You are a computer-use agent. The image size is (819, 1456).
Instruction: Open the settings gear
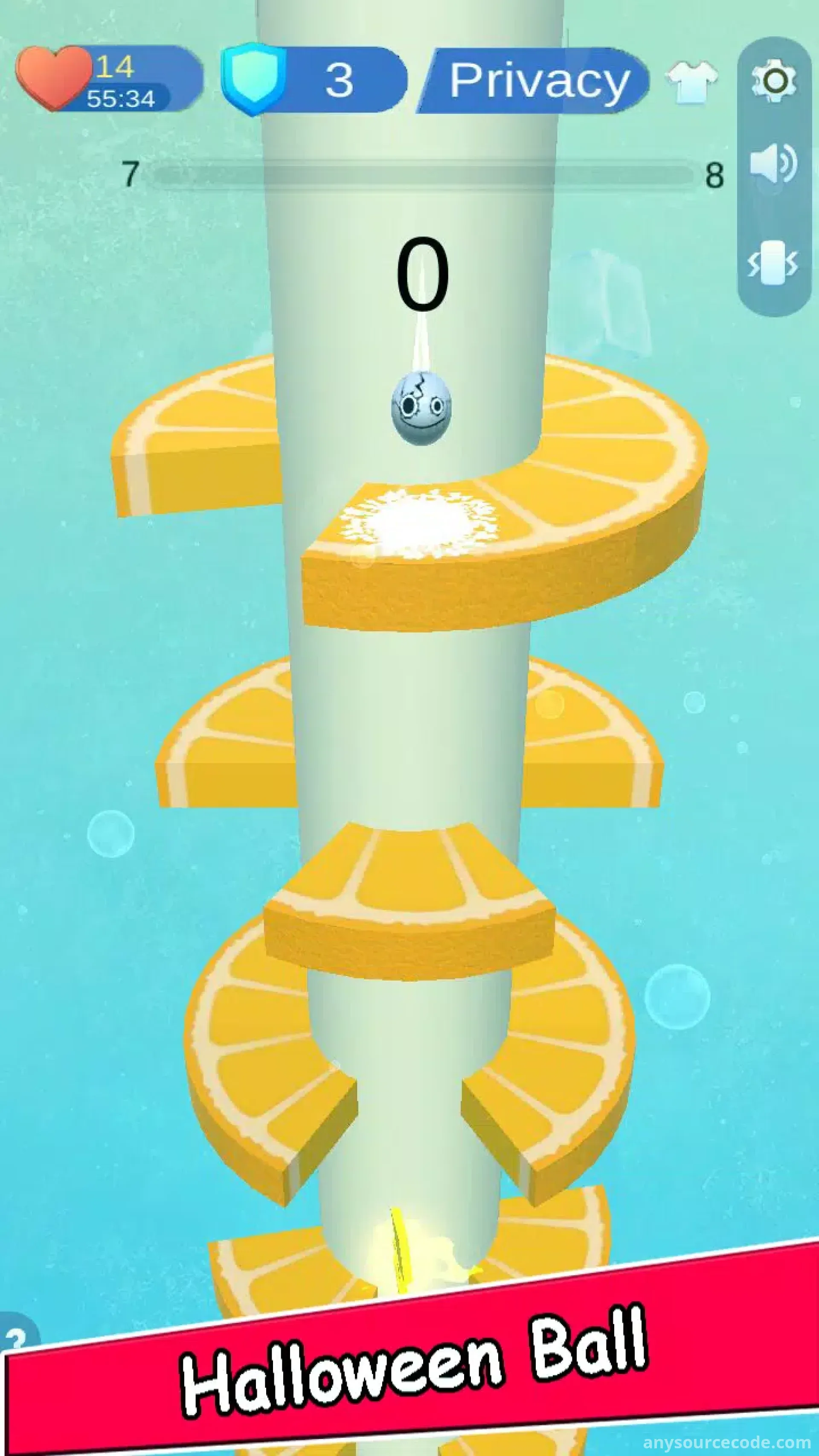click(x=774, y=80)
